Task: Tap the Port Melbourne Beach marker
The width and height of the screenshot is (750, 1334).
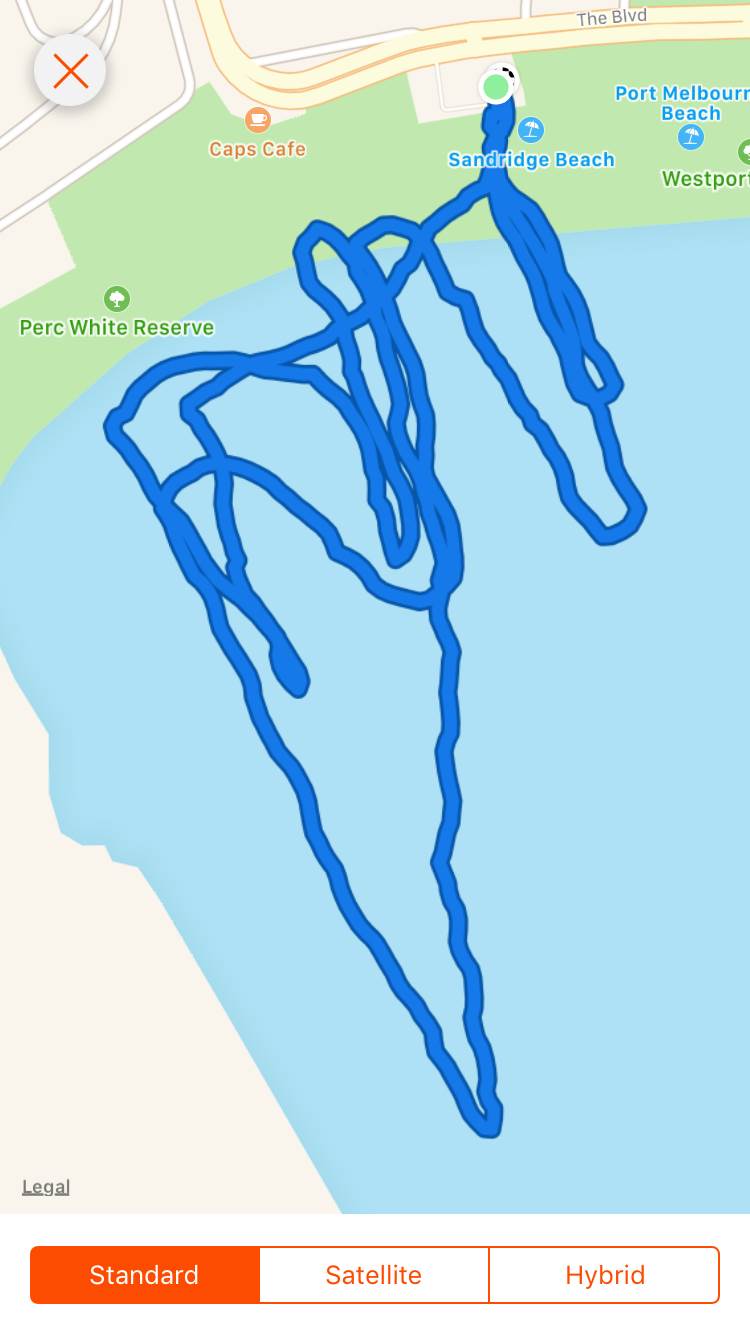Action: [690, 136]
